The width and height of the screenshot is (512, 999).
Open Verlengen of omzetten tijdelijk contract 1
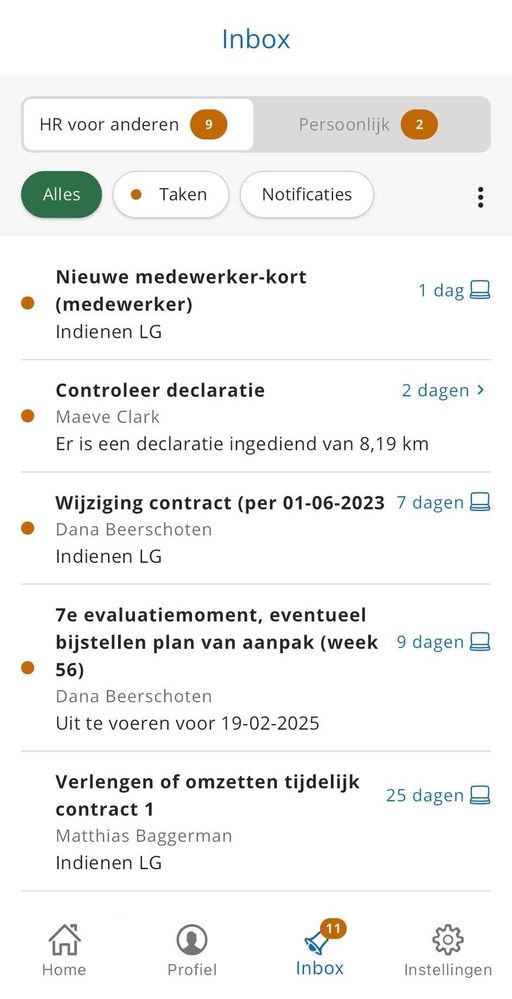tap(256, 822)
